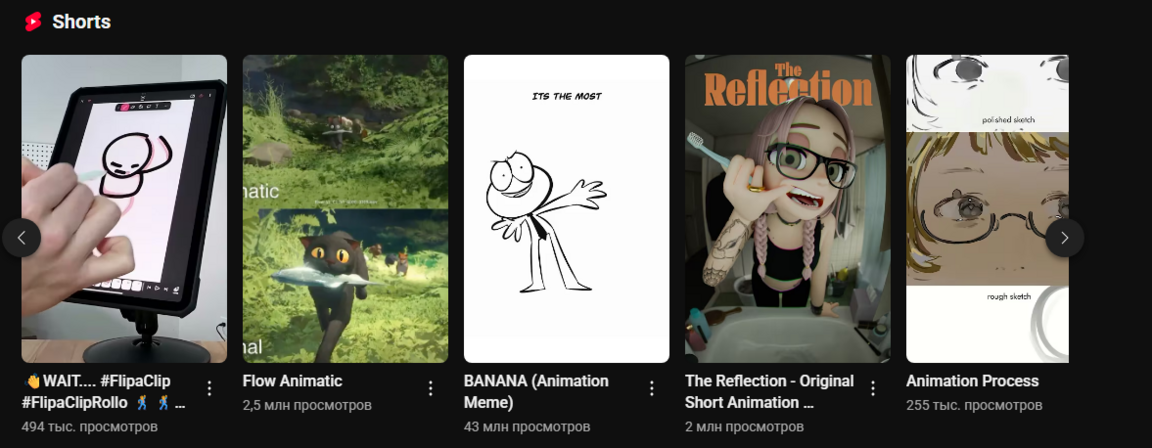This screenshot has width=1152, height=448.
Task: Open options menu for the FlipaClip Short
Action: pyautogui.click(x=209, y=388)
